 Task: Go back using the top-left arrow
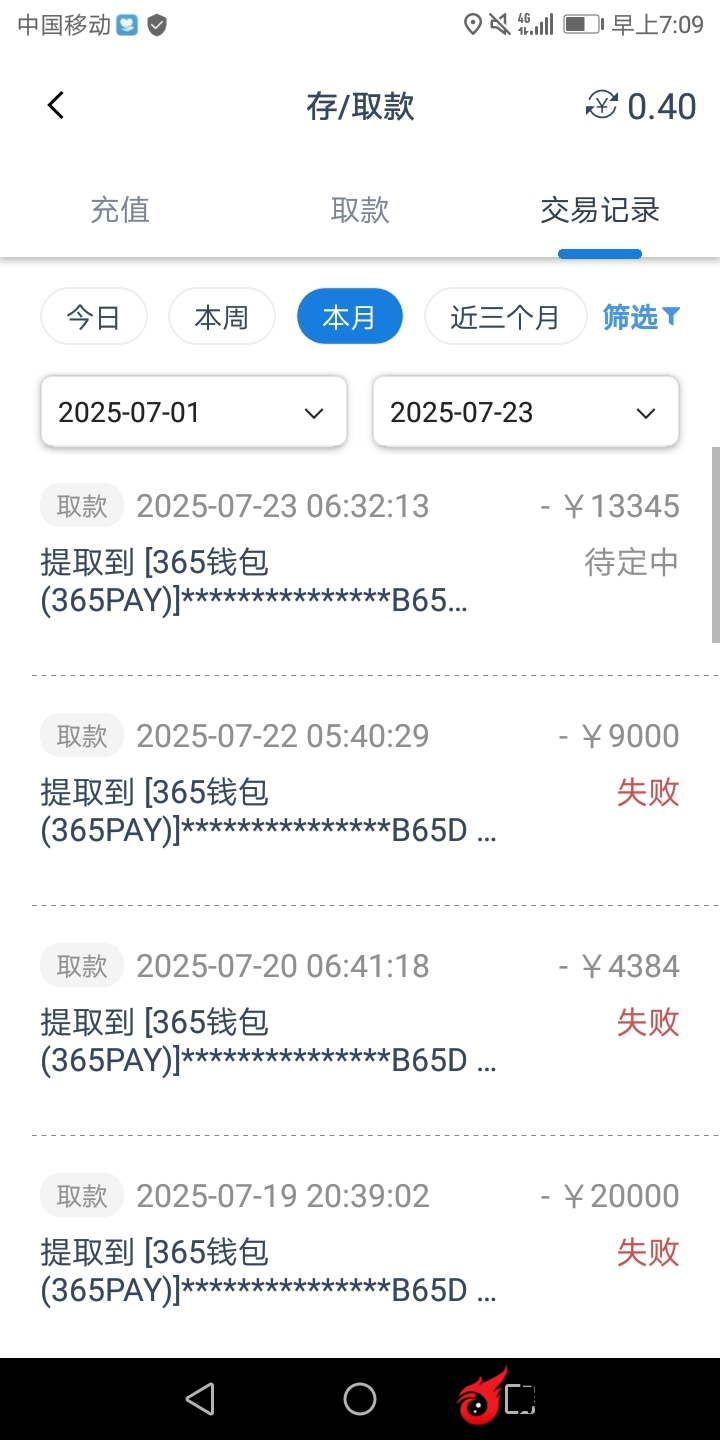pos(56,105)
